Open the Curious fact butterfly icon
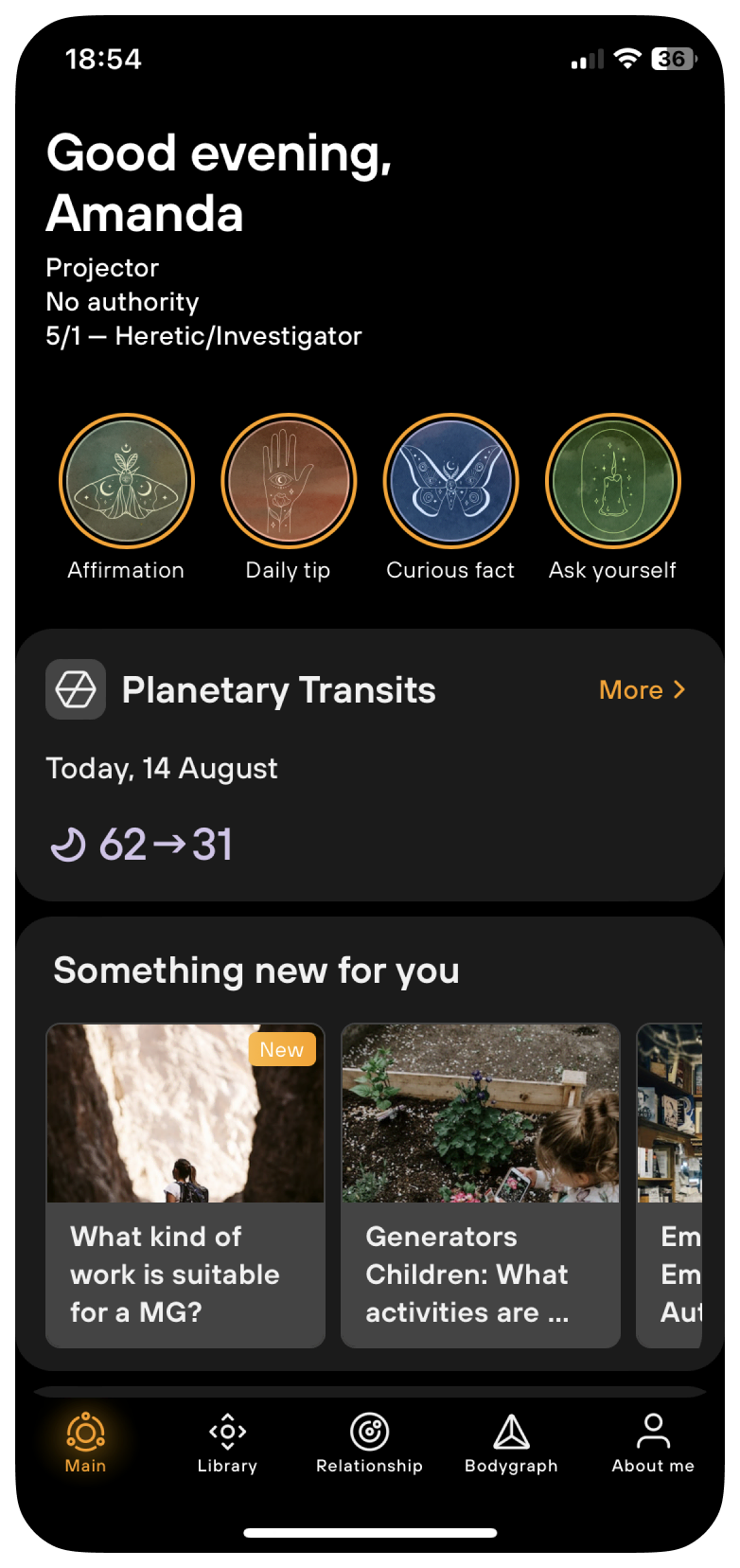The width and height of the screenshot is (740, 1568). tap(450, 480)
